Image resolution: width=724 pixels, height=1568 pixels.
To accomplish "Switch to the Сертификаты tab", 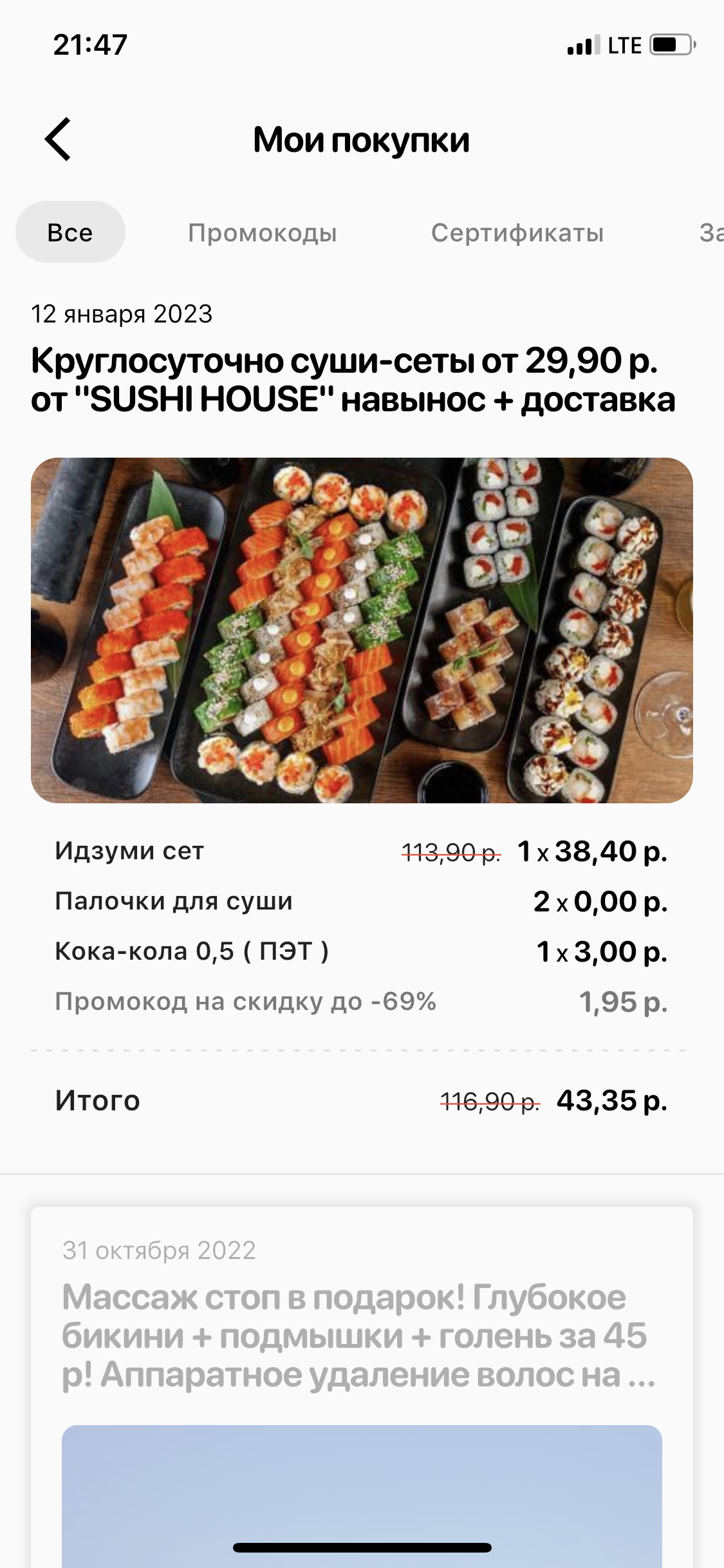I will [x=517, y=232].
